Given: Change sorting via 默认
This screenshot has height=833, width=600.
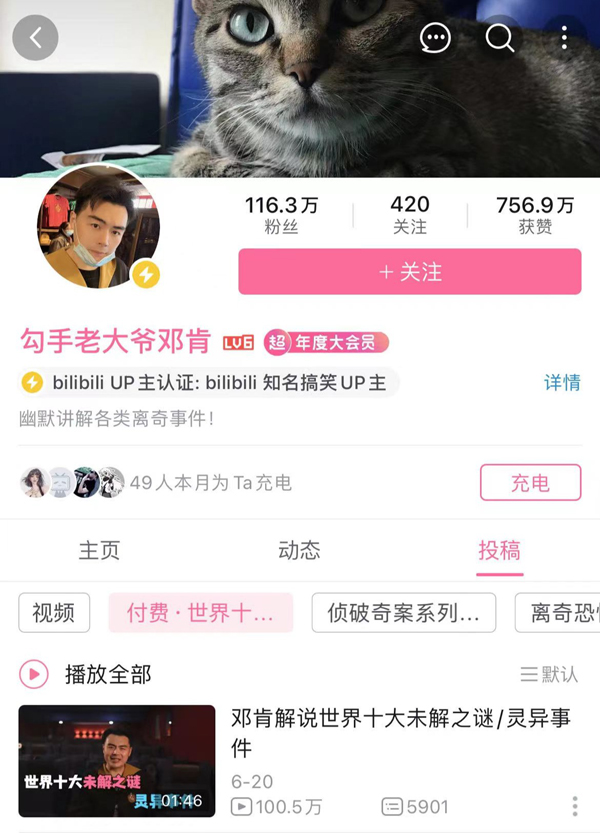Looking at the screenshot, I should 549,675.
